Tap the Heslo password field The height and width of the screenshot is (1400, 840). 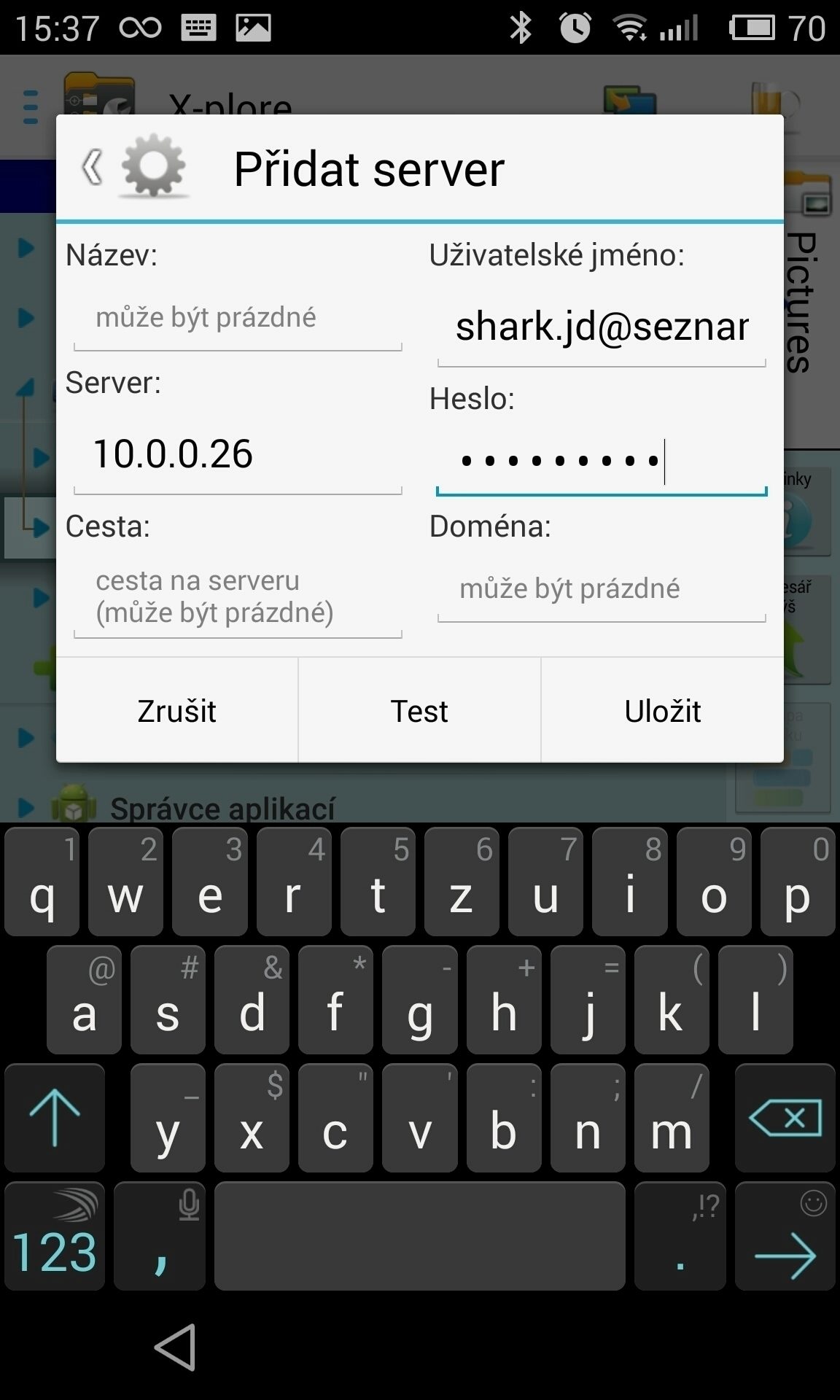click(x=602, y=462)
